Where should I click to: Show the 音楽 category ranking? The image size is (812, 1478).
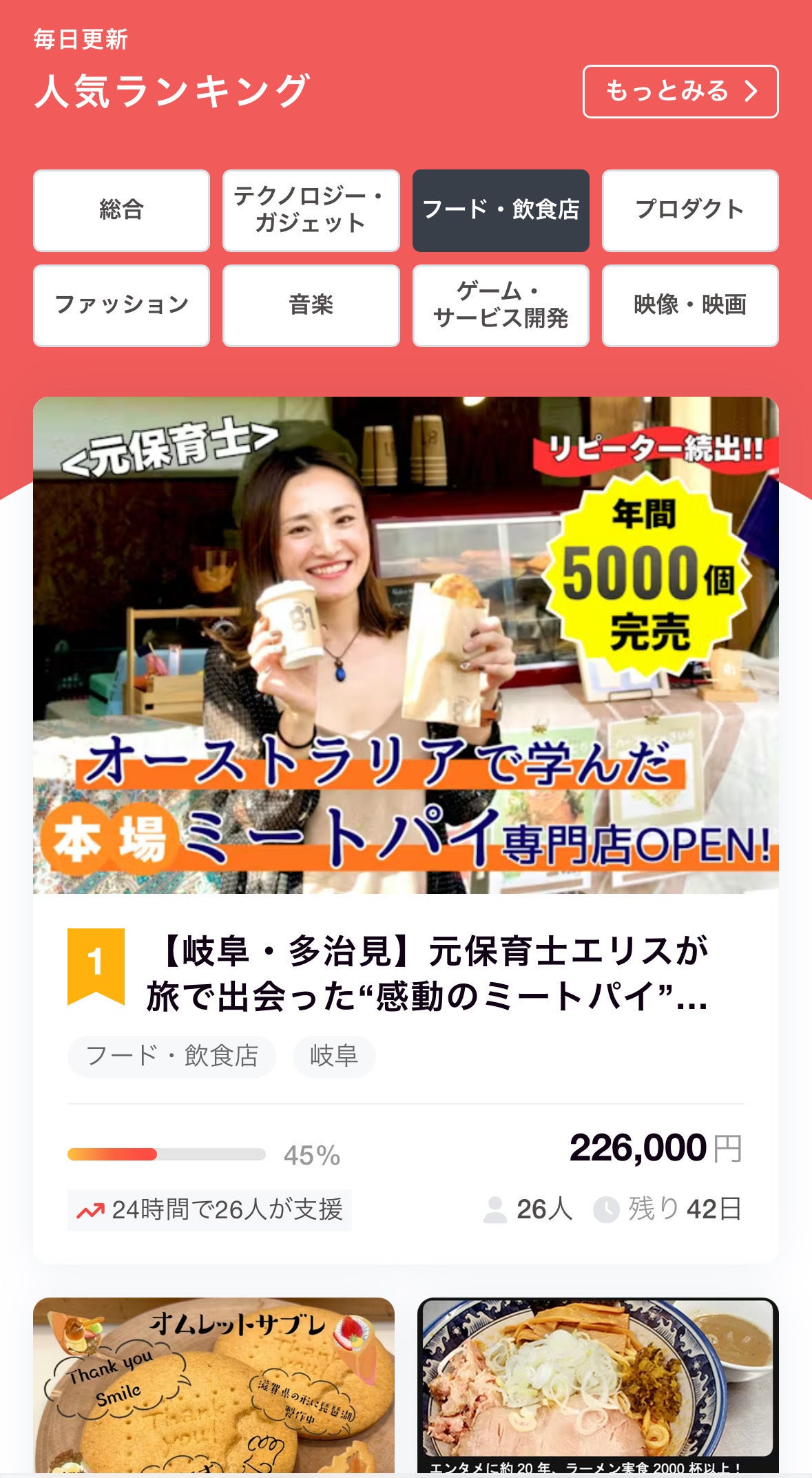pyautogui.click(x=311, y=305)
